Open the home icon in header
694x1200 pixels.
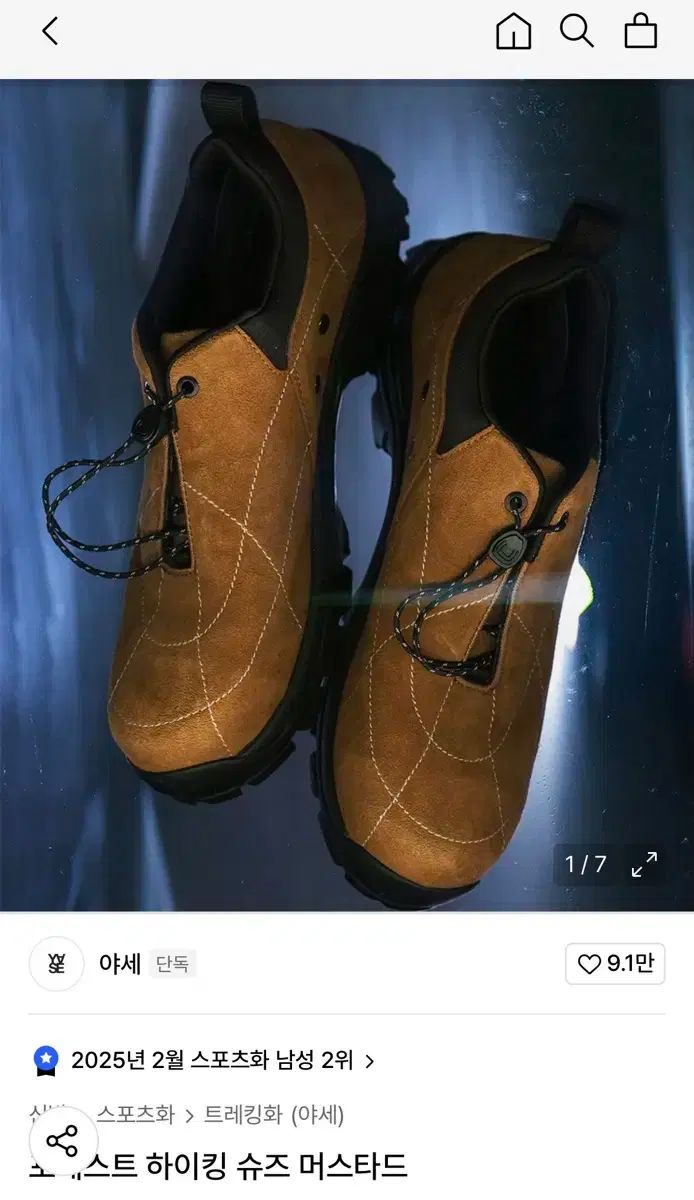pyautogui.click(x=513, y=32)
